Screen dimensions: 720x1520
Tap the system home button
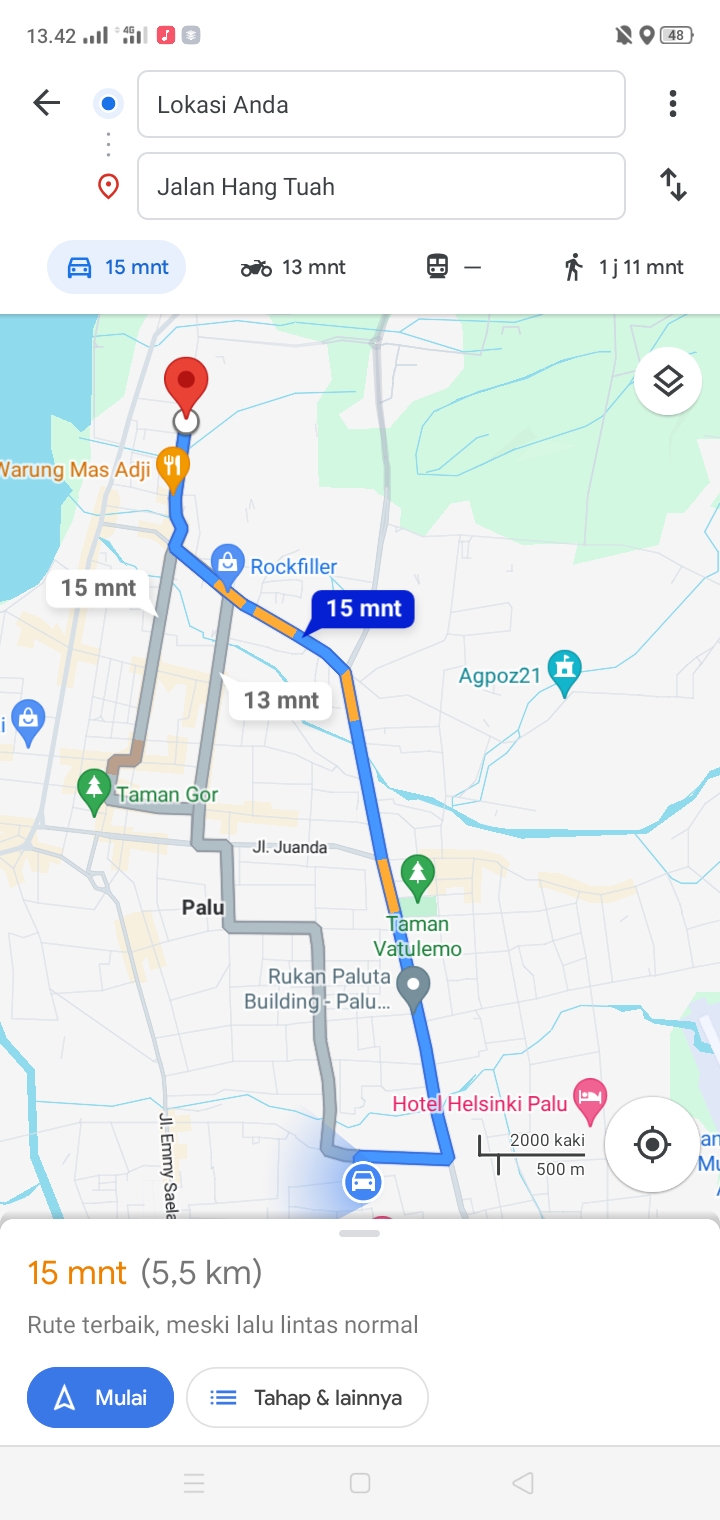pos(360,1483)
